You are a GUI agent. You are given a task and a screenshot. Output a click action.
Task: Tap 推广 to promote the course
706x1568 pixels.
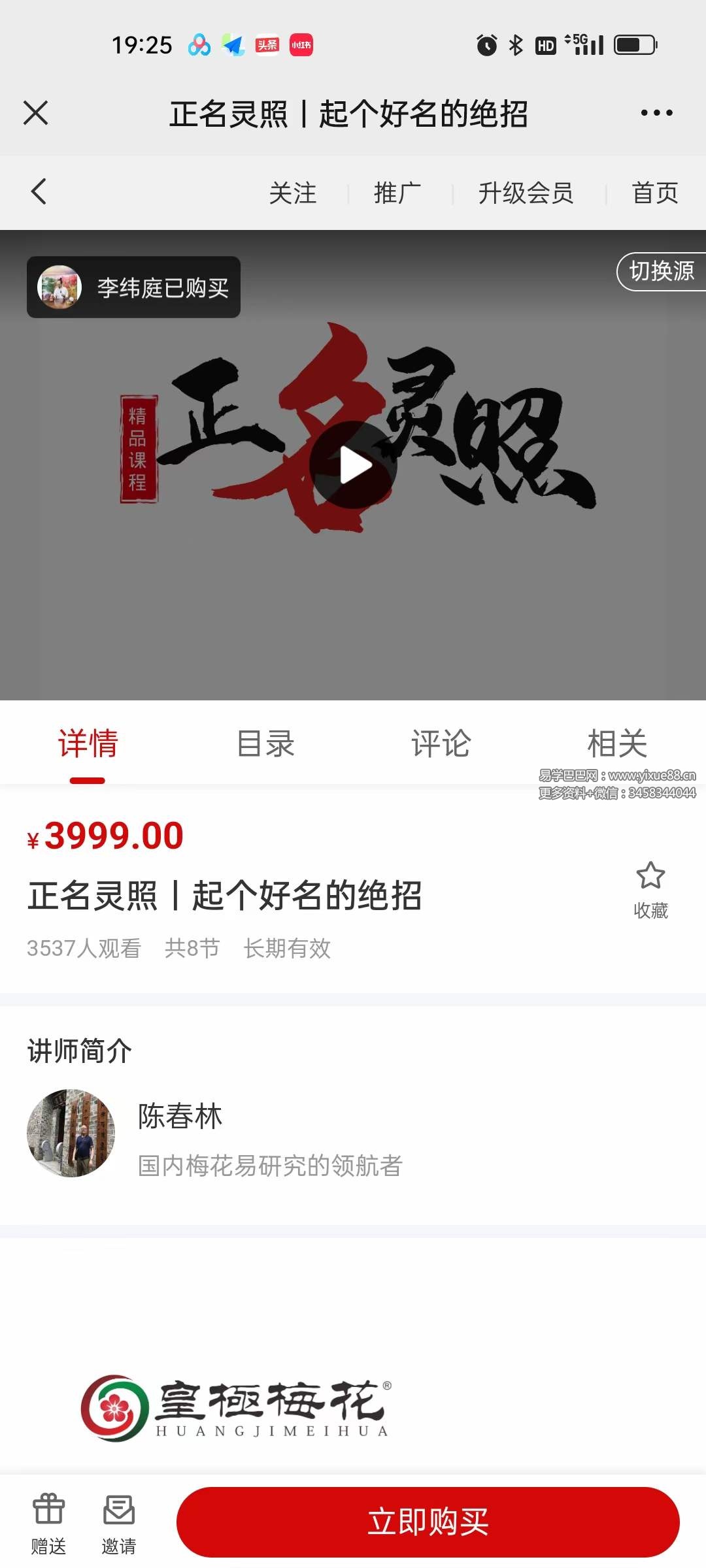(x=397, y=193)
